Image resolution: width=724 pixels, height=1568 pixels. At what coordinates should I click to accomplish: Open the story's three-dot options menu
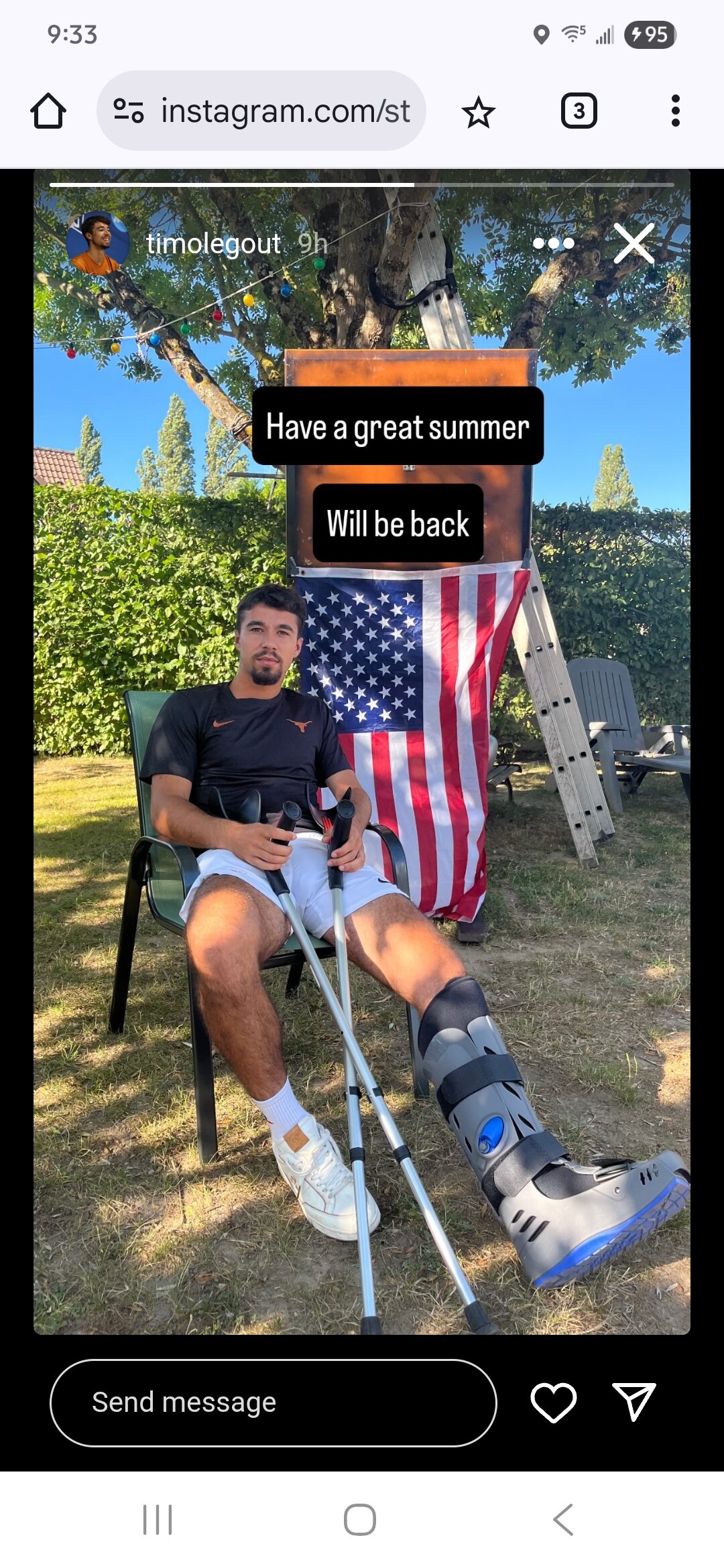(554, 243)
